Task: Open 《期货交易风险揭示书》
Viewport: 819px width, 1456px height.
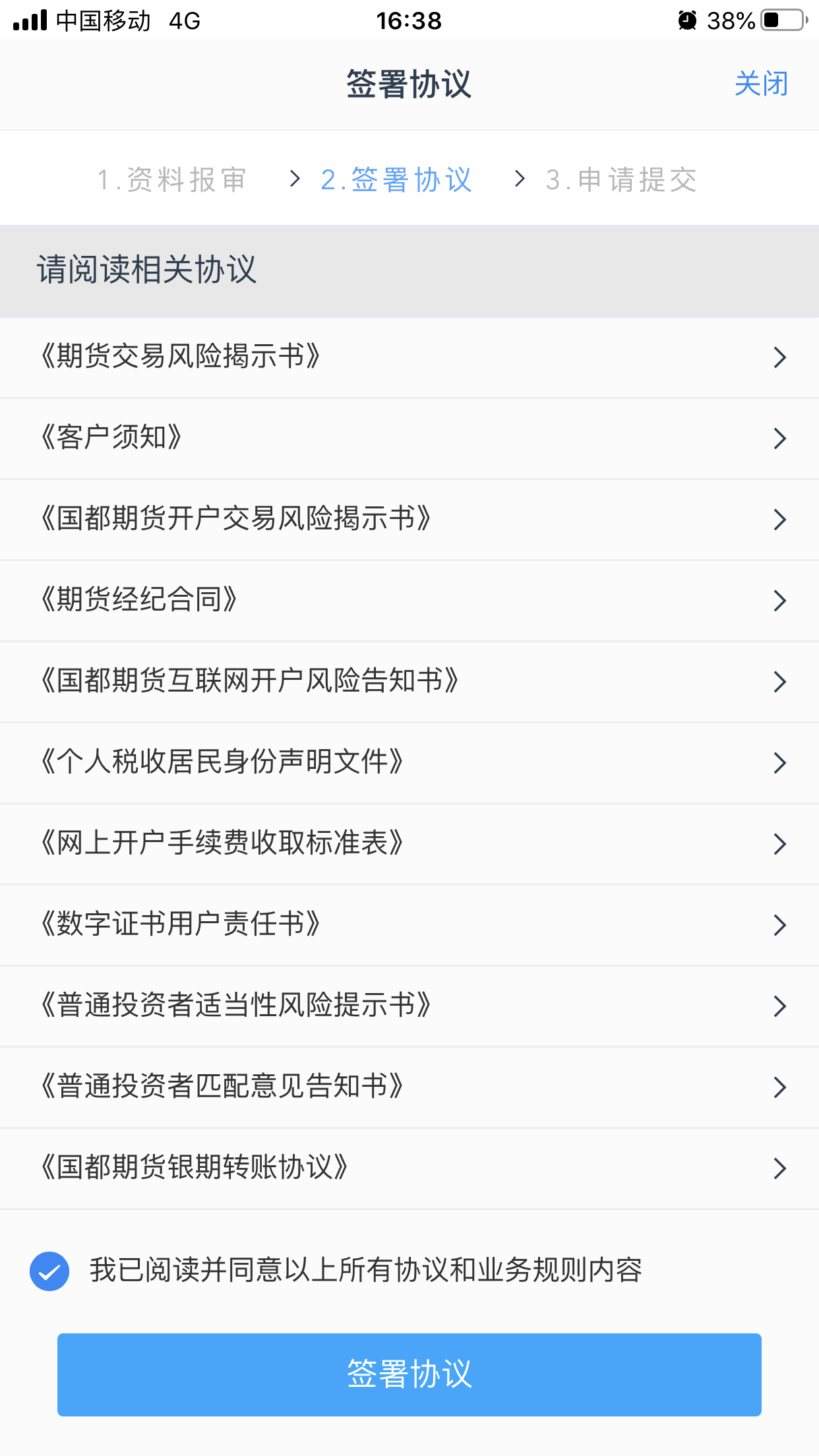Action: pos(409,357)
